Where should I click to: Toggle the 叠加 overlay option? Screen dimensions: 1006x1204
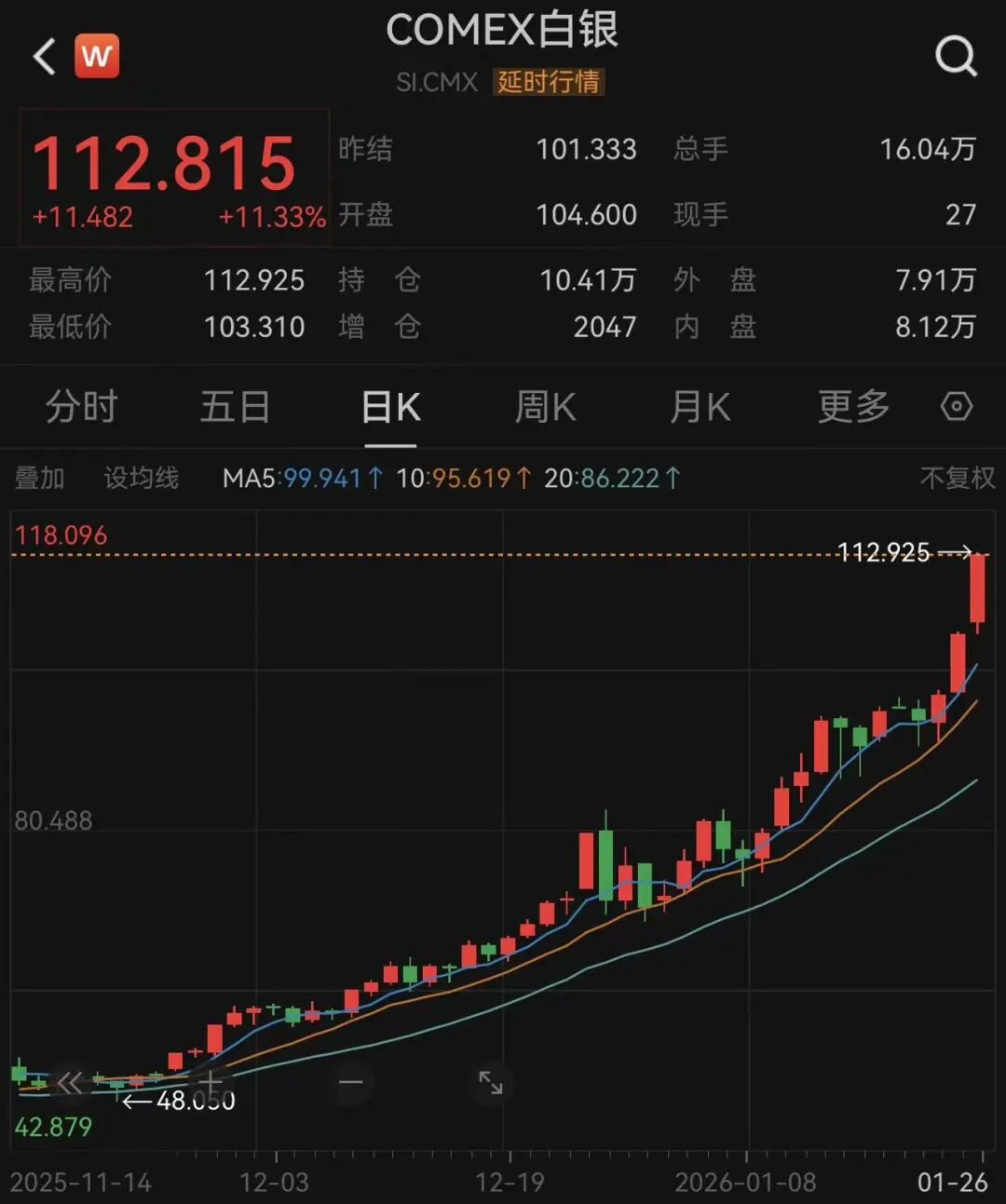(39, 478)
